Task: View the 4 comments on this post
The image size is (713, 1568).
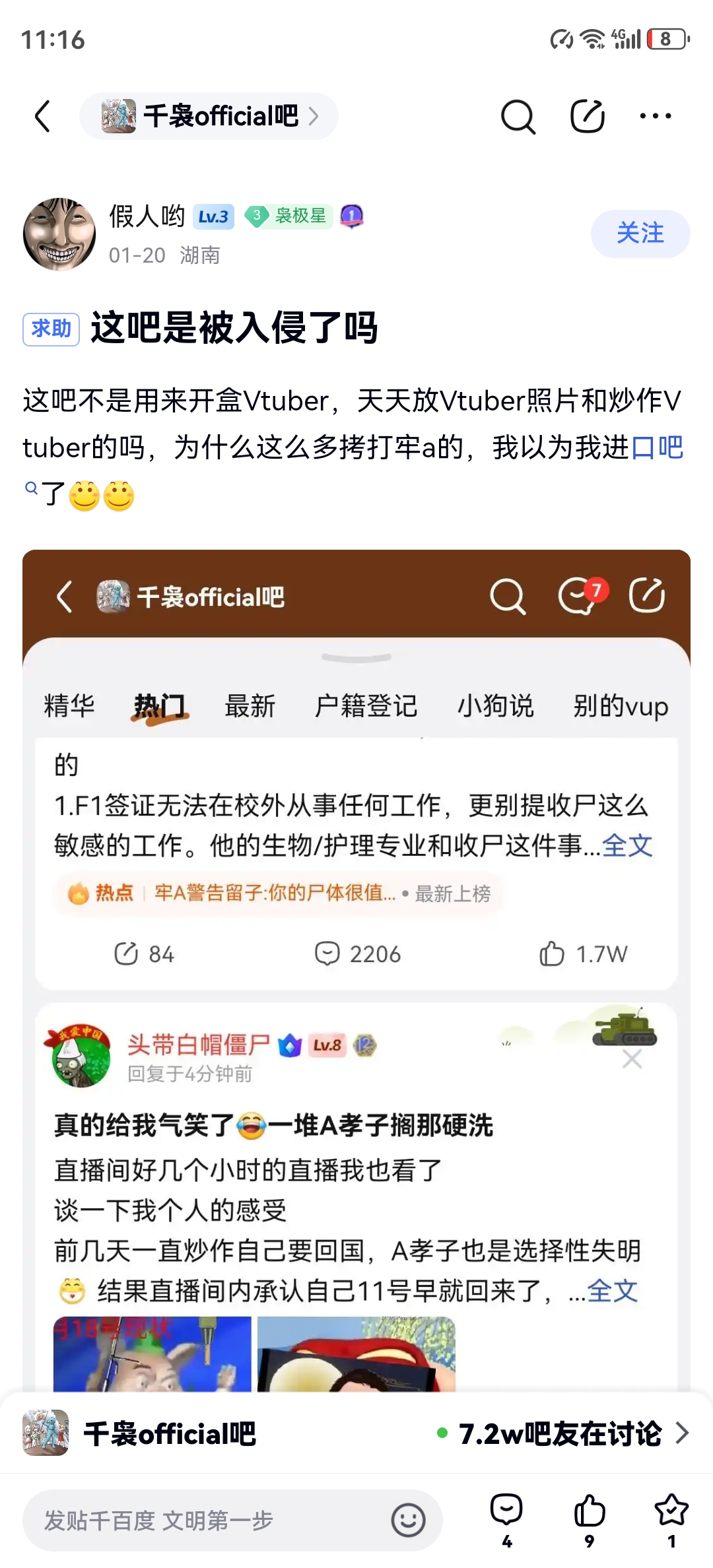Action: click(506, 1518)
